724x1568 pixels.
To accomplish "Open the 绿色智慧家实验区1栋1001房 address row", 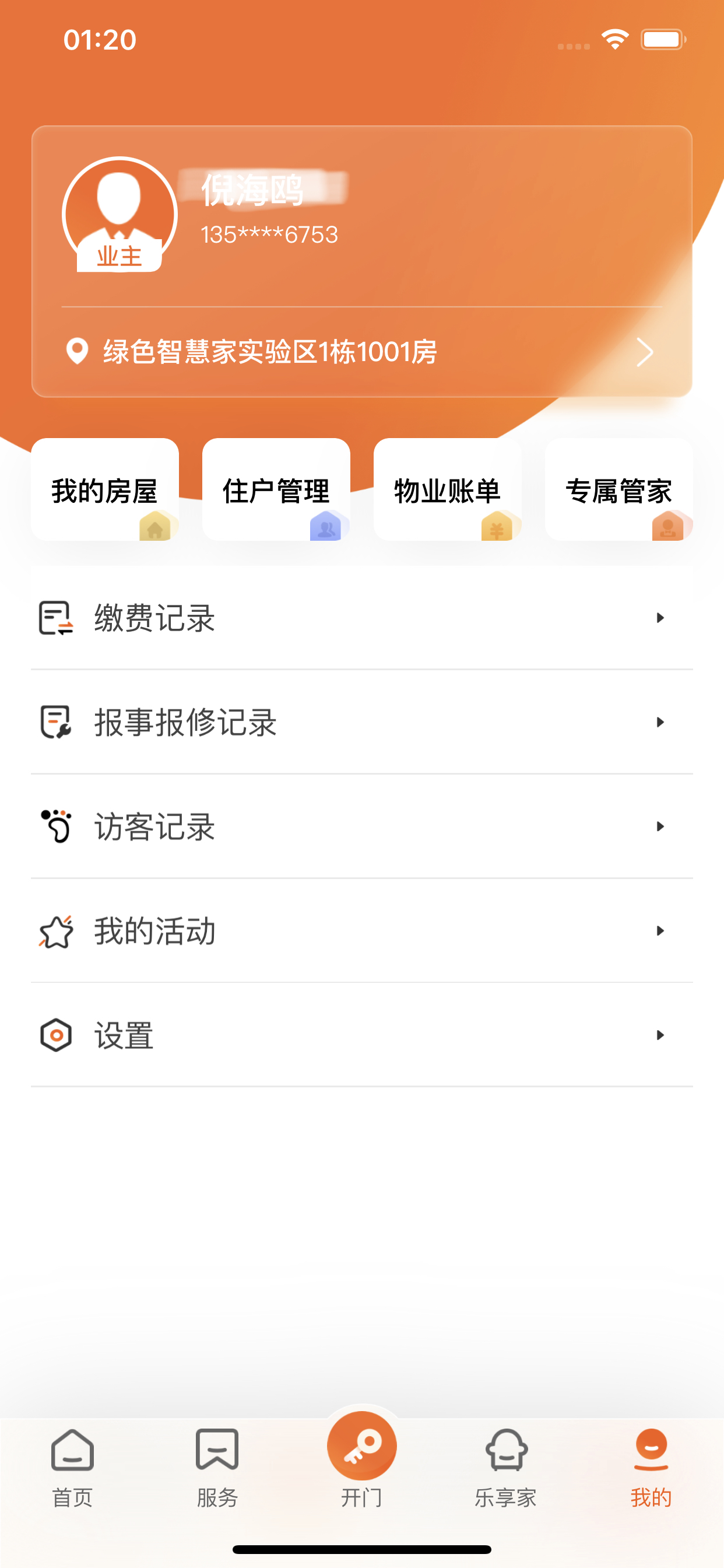I will (361, 352).
